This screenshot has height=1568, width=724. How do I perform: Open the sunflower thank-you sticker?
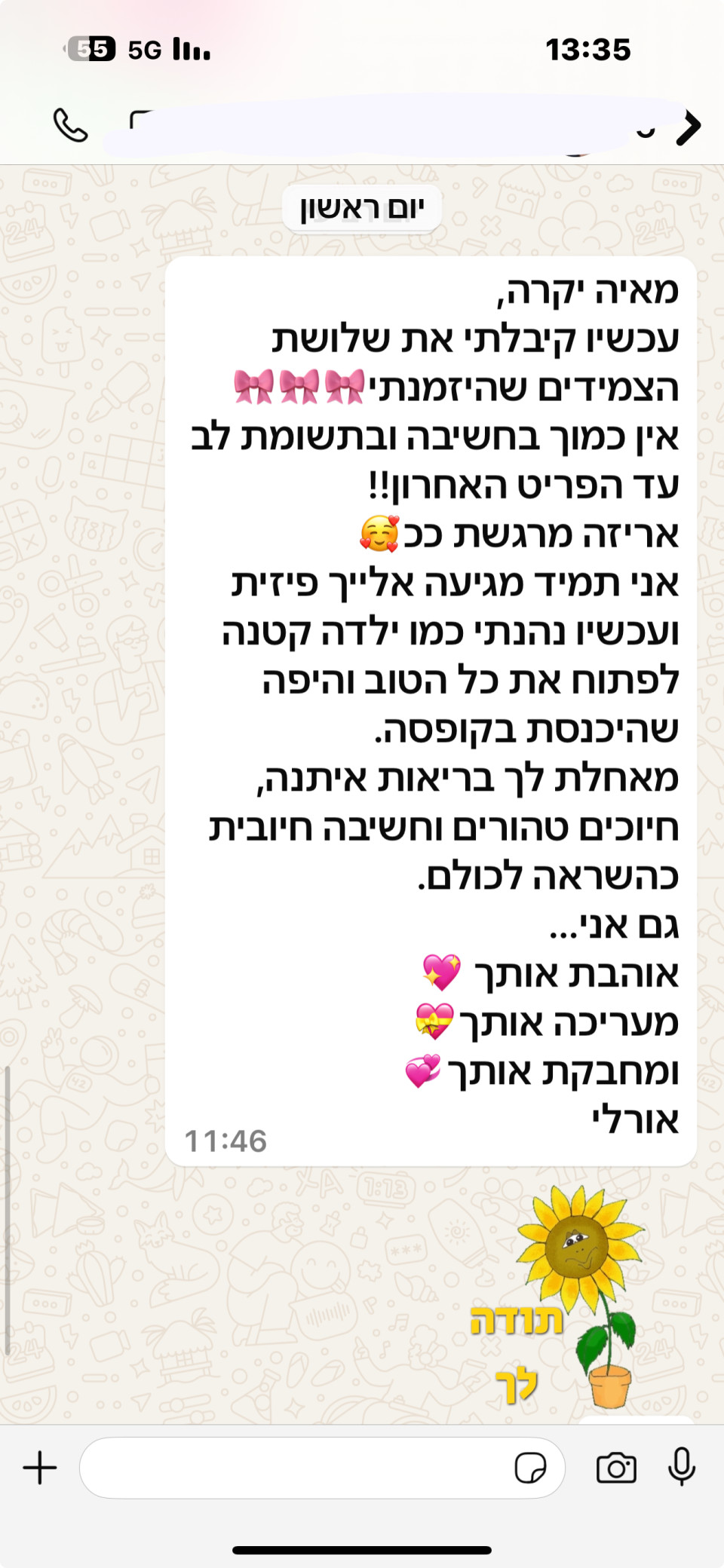pos(566,1295)
